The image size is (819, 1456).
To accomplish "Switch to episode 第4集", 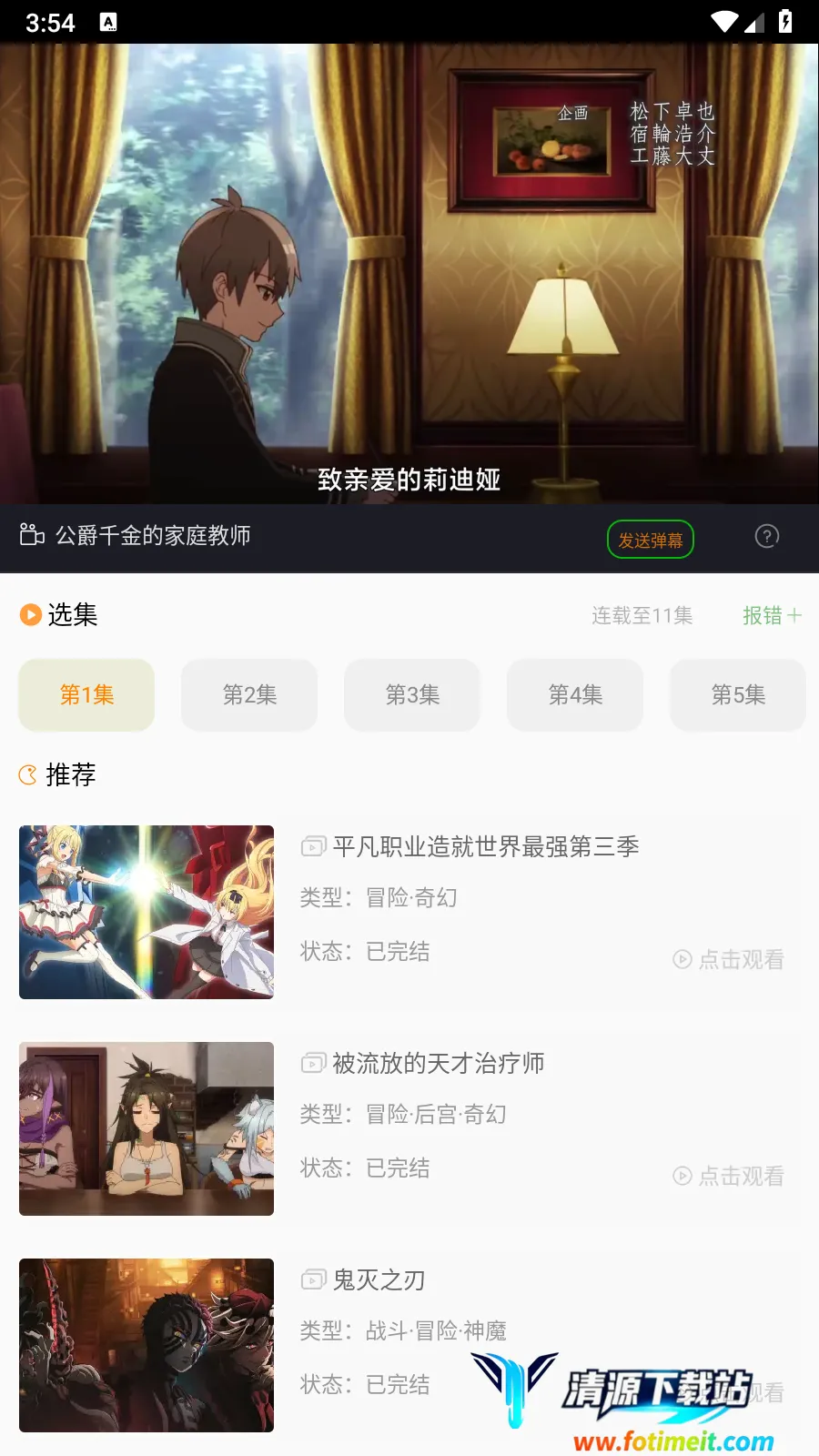I will (x=575, y=695).
